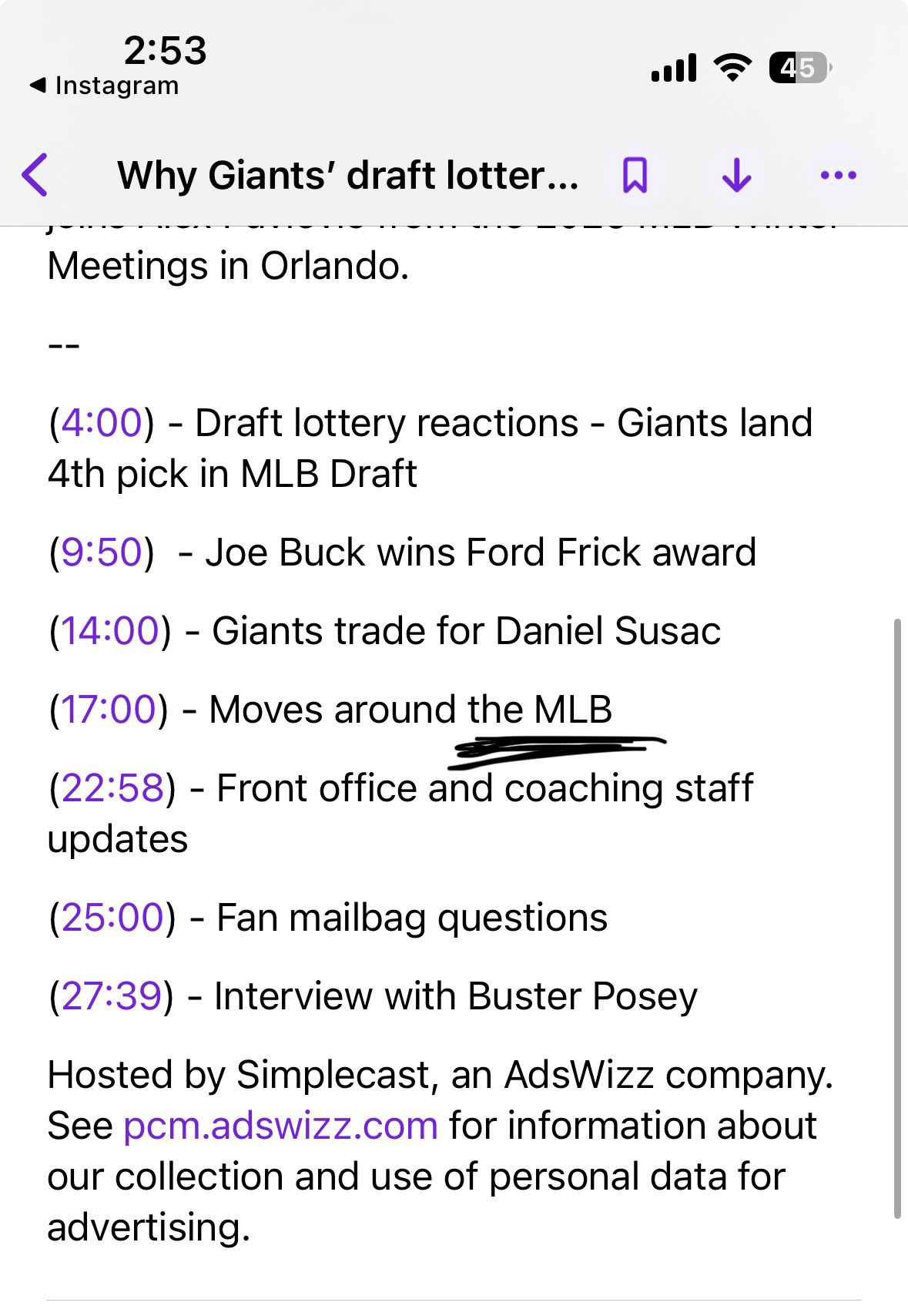
Task: Go to 22:58 front office updates
Action: coord(112,789)
